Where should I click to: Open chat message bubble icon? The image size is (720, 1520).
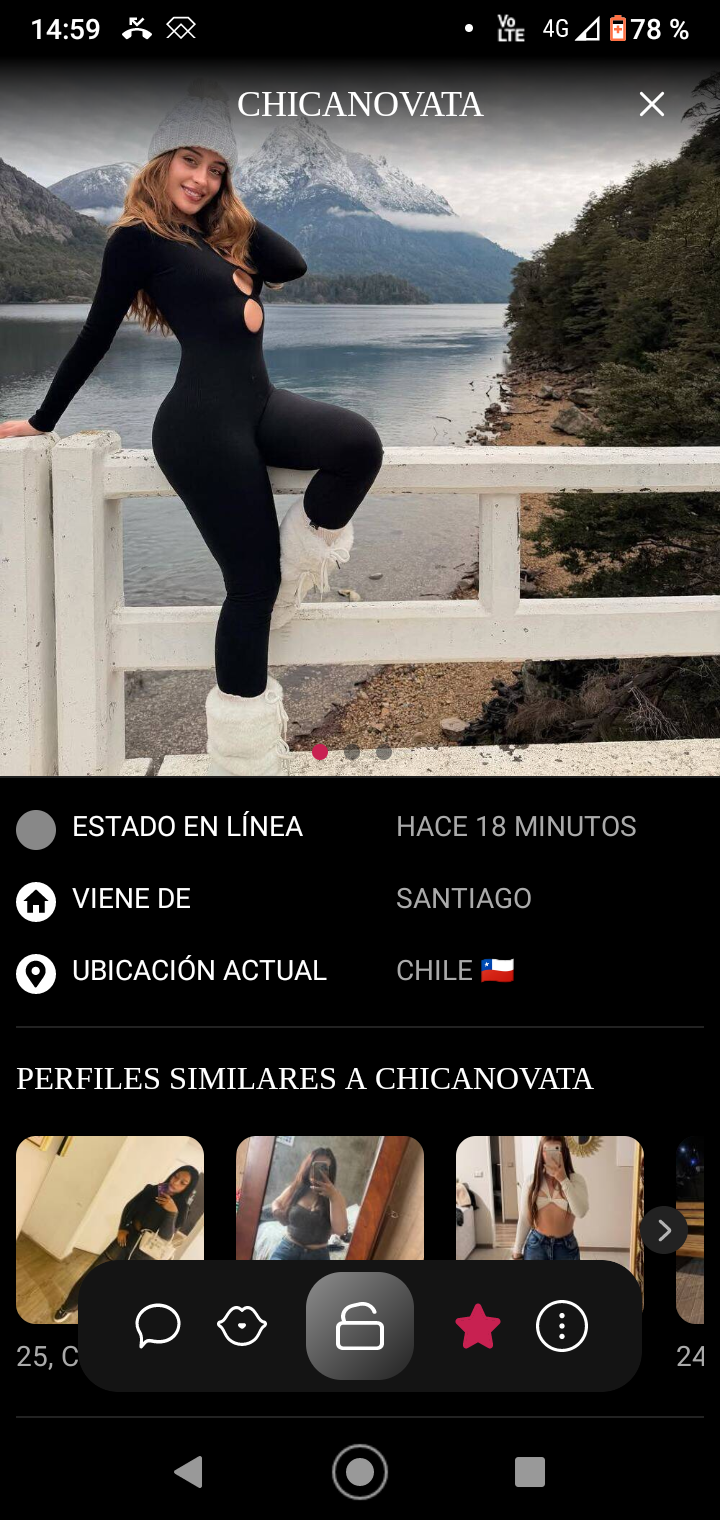pyautogui.click(x=158, y=1326)
